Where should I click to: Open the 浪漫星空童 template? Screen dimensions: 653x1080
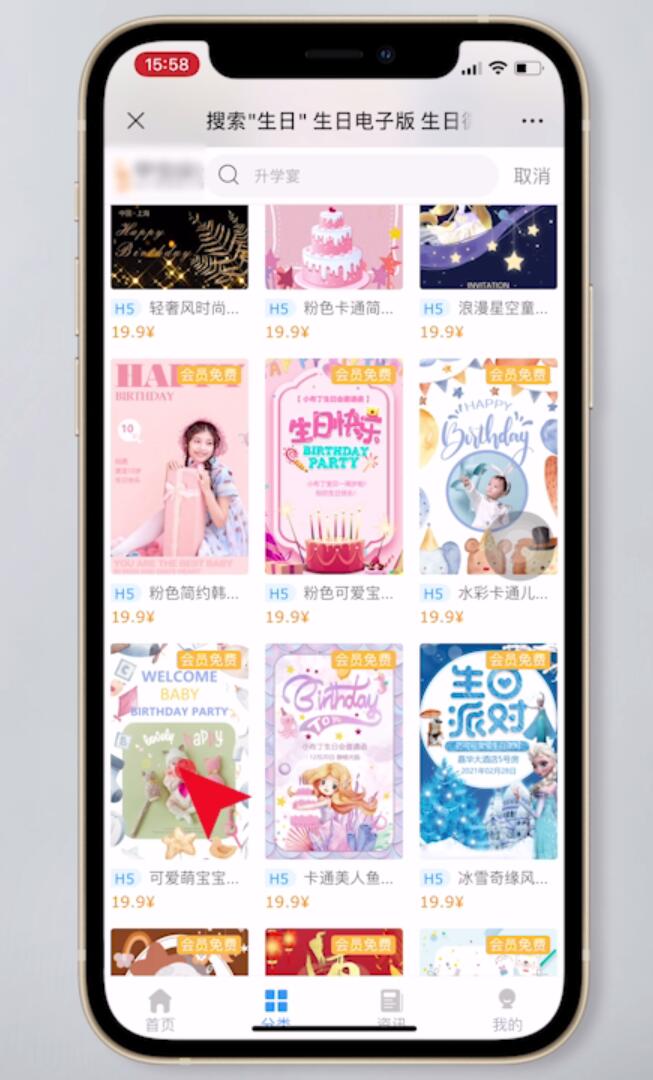point(488,248)
